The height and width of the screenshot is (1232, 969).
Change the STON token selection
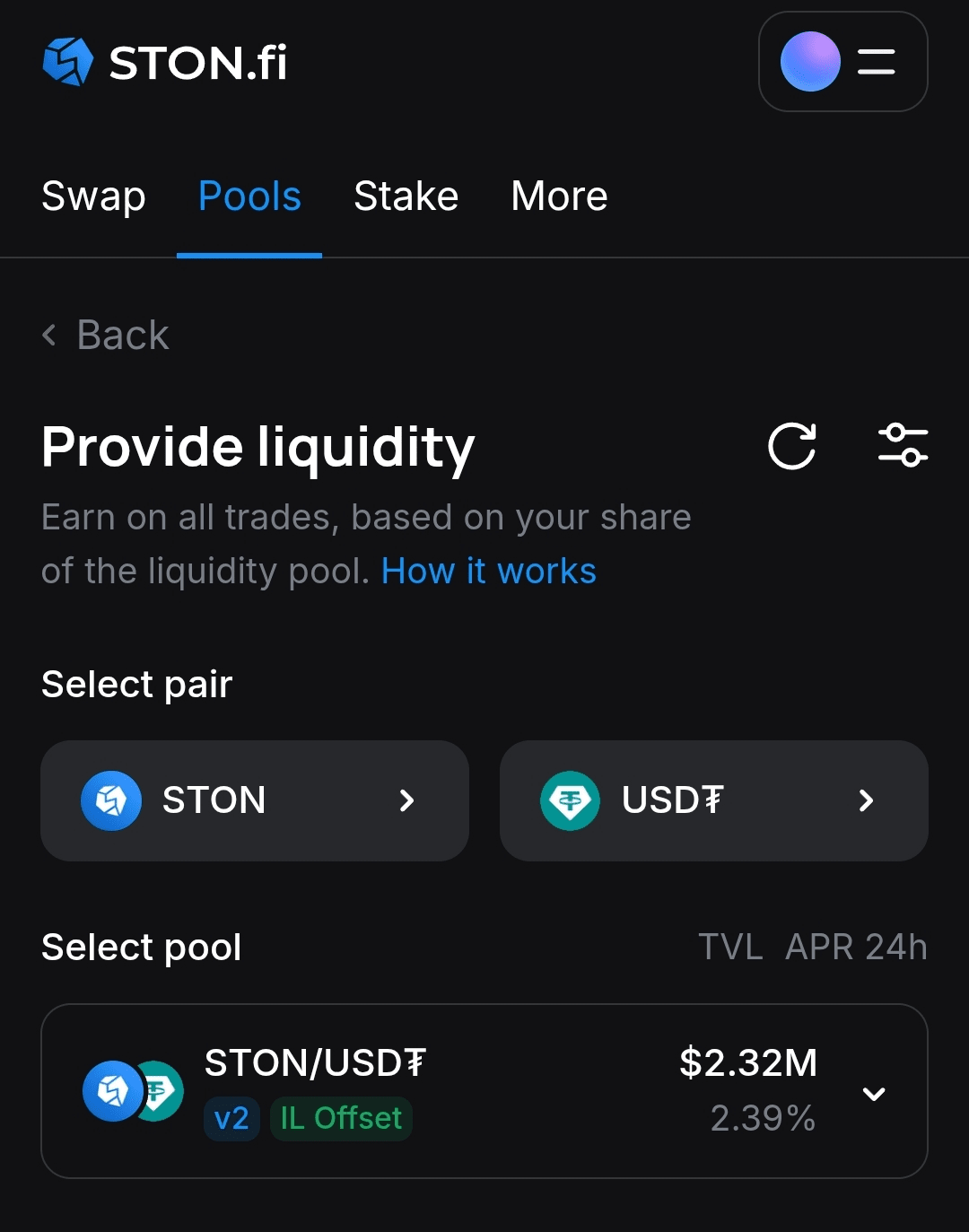(255, 800)
